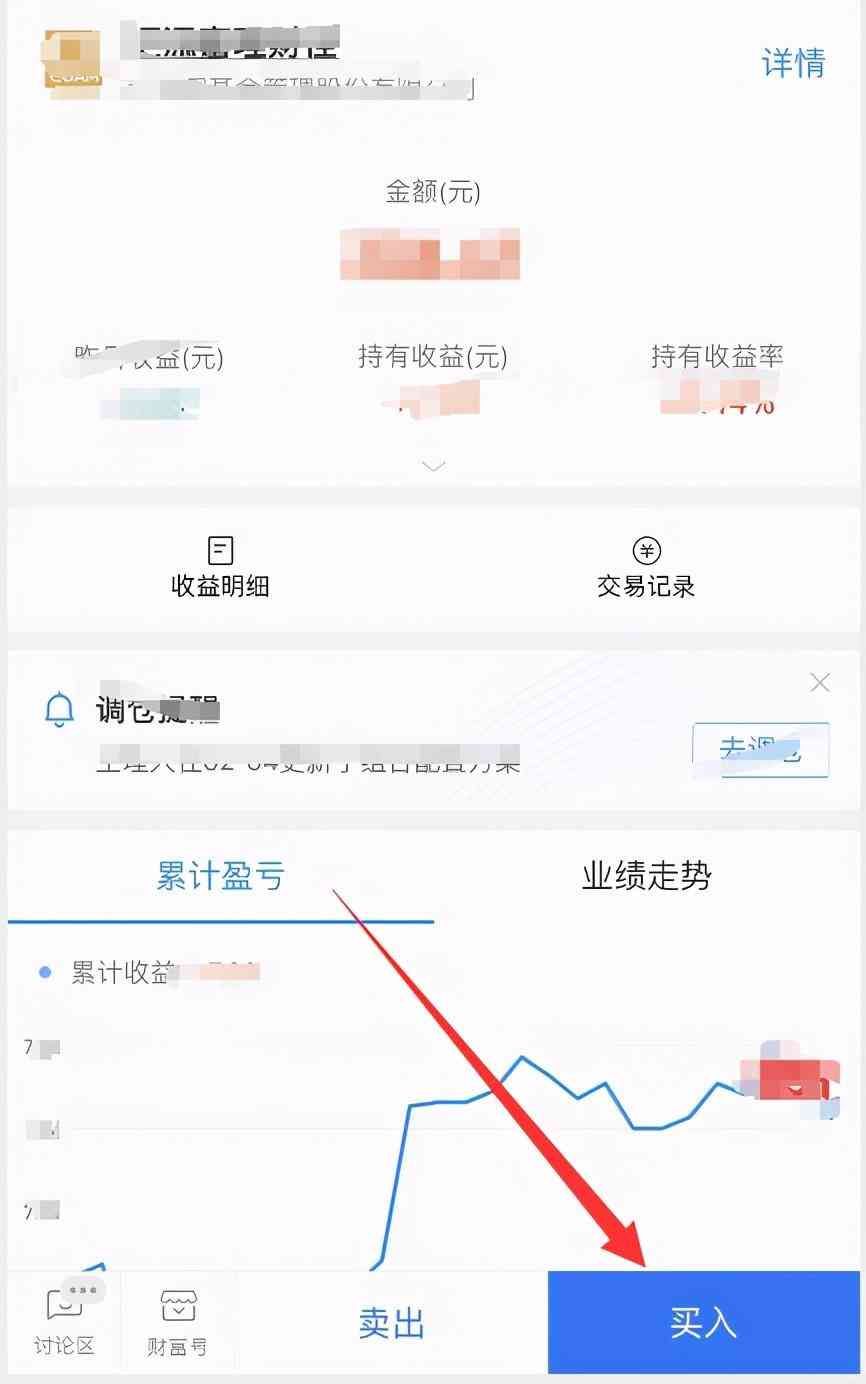Click the bell reminder icon
Viewport: 866px width, 1384px height.
pyautogui.click(x=59, y=709)
